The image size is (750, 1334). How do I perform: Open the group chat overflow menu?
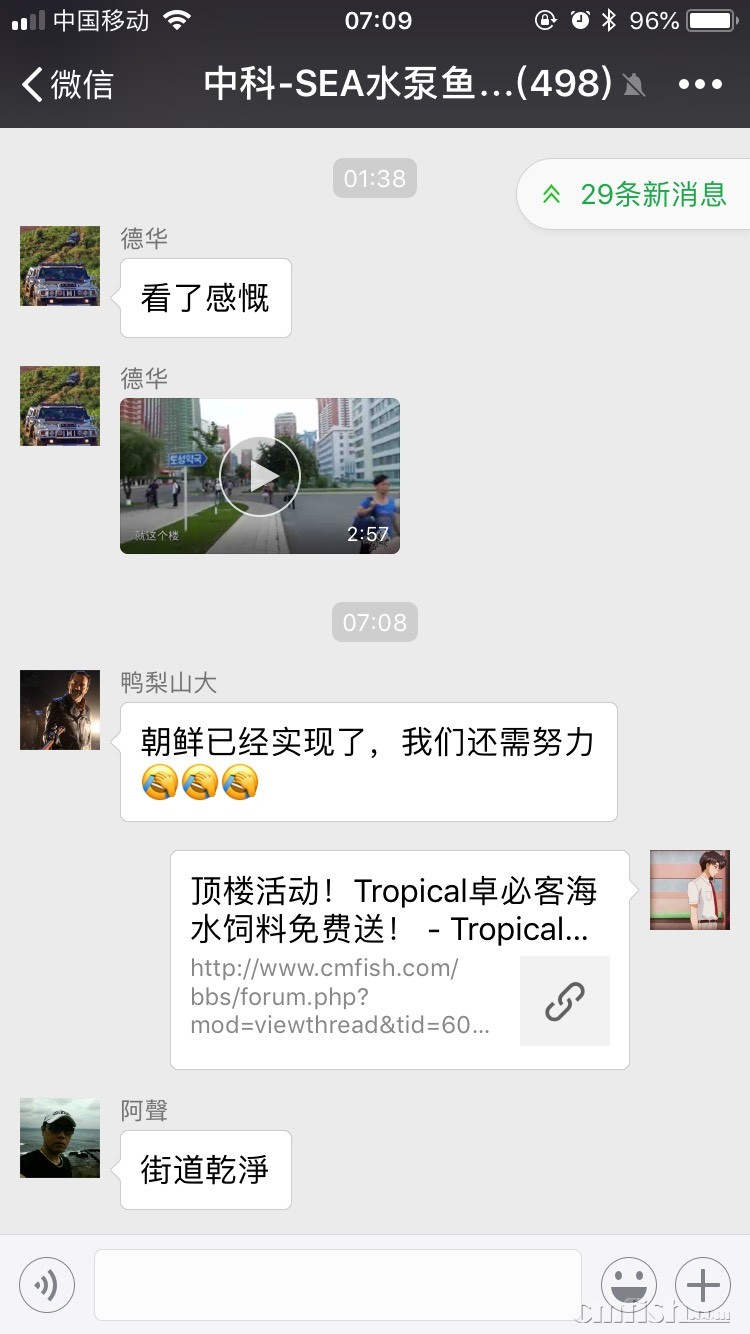699,85
